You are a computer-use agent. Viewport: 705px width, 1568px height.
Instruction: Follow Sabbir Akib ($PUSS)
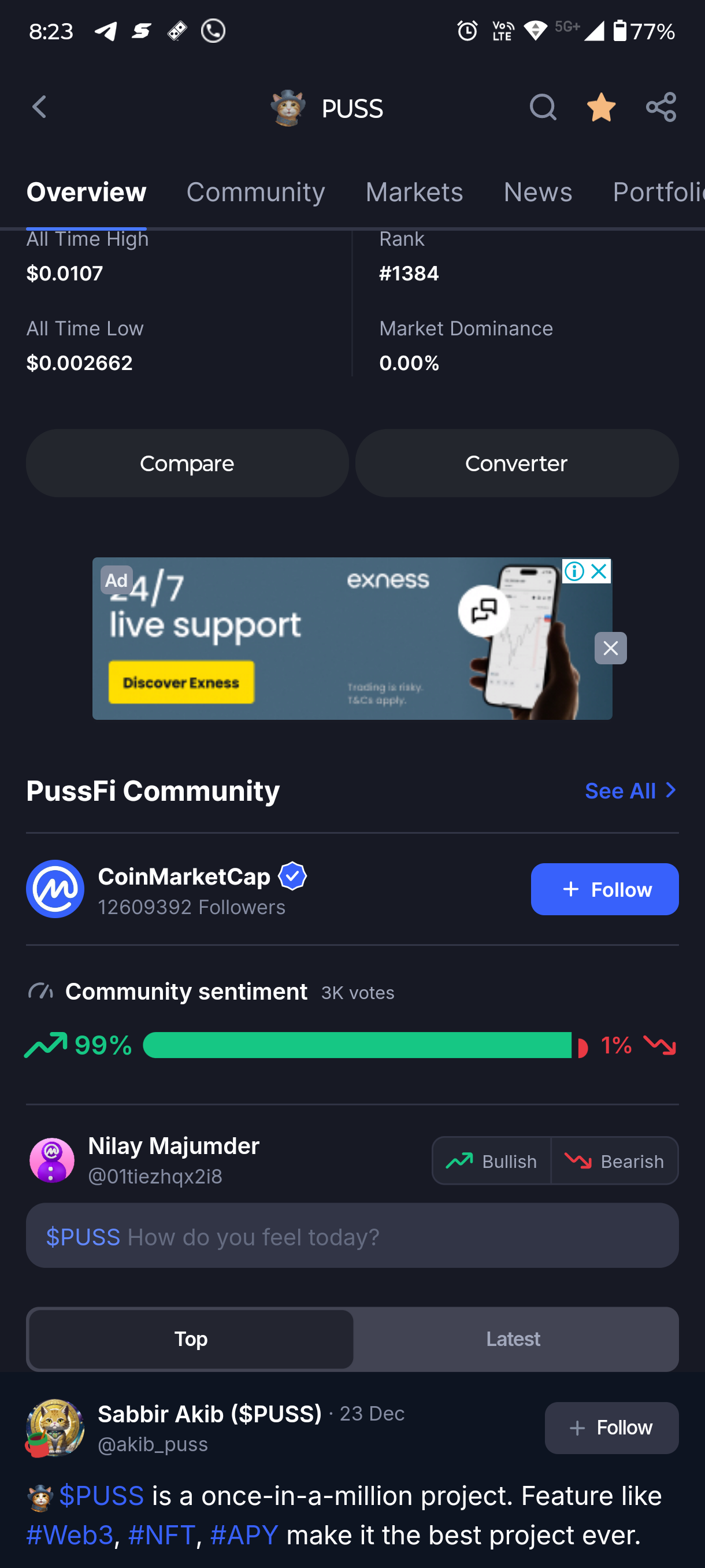tap(611, 1429)
